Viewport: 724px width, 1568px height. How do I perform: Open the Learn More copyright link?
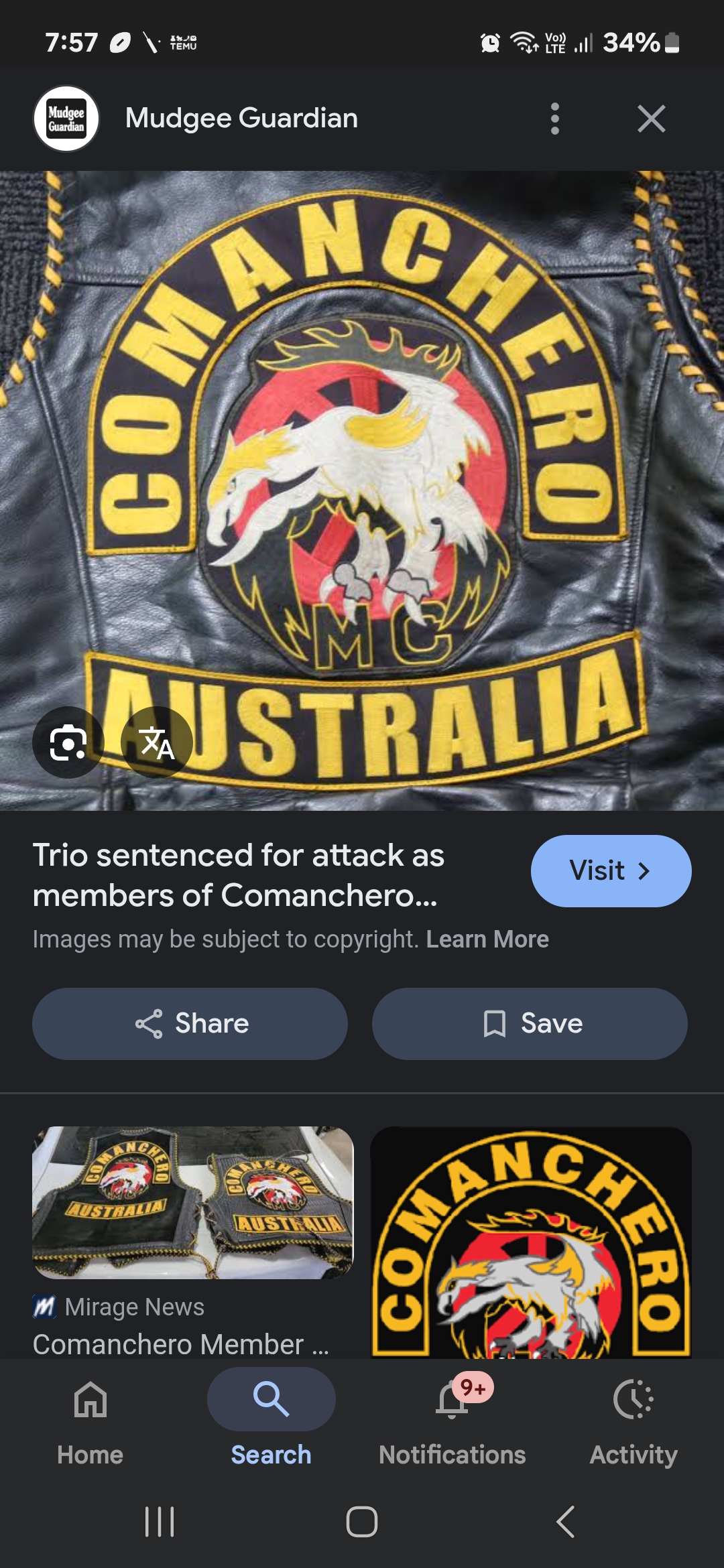click(x=487, y=939)
